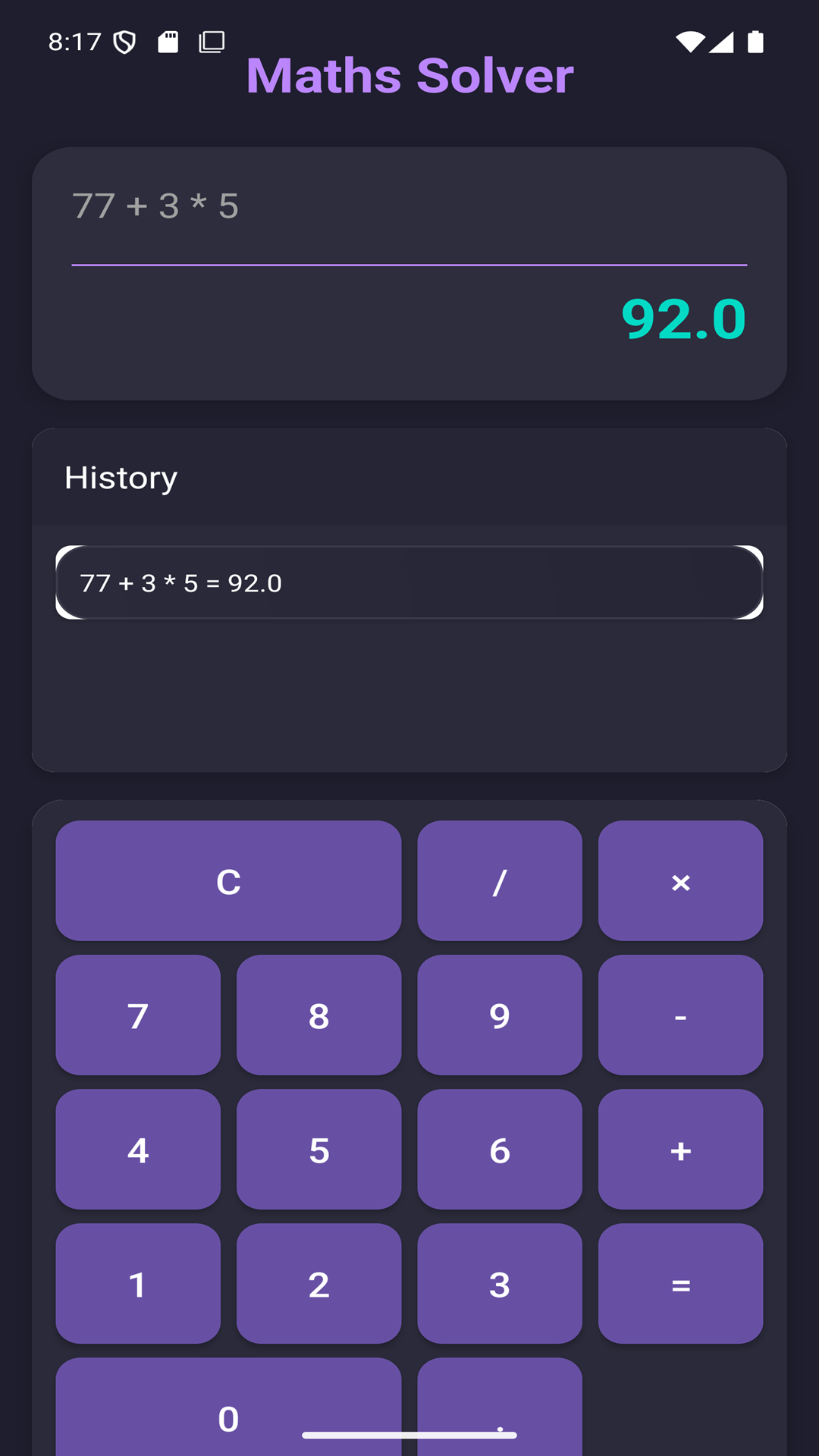
Task: Enter the digit 7
Action: point(138,1015)
